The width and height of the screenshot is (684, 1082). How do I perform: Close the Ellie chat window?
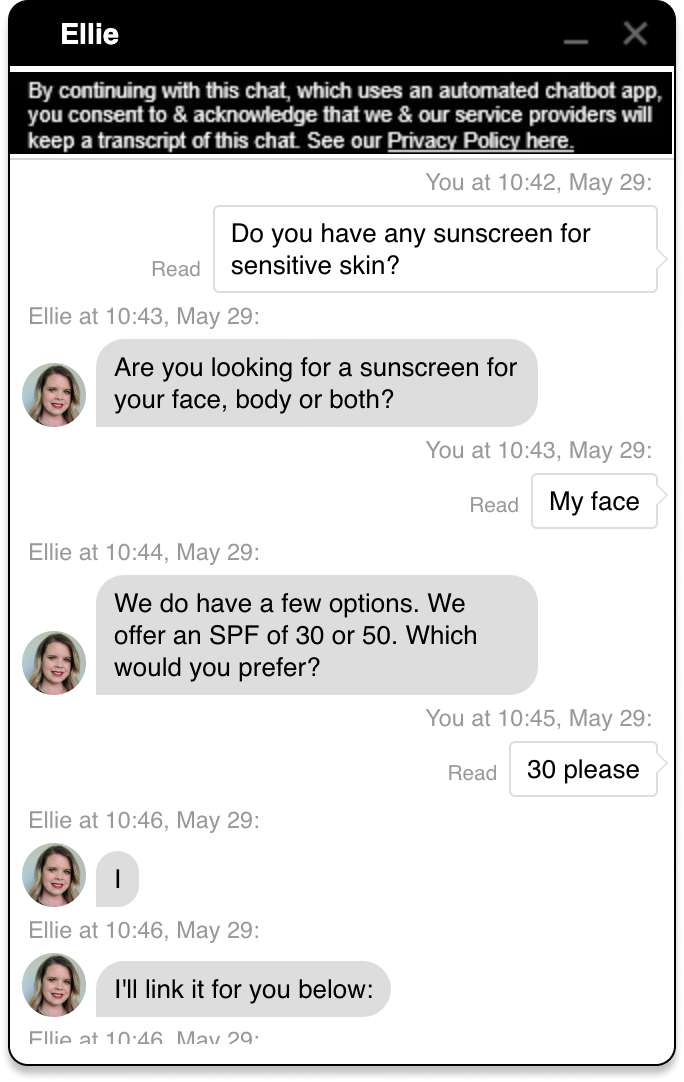pyautogui.click(x=635, y=33)
